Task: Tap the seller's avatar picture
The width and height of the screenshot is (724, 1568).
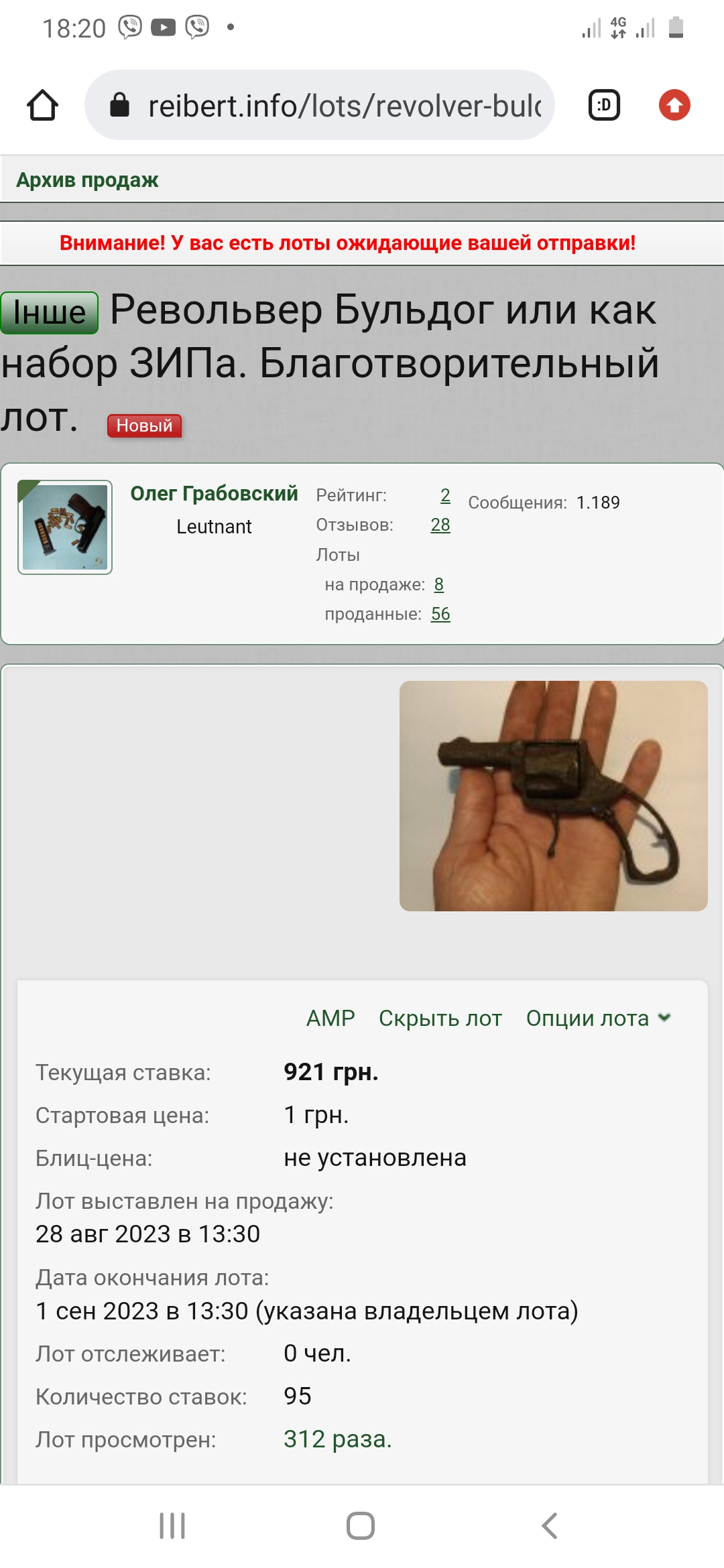Action: 65,527
